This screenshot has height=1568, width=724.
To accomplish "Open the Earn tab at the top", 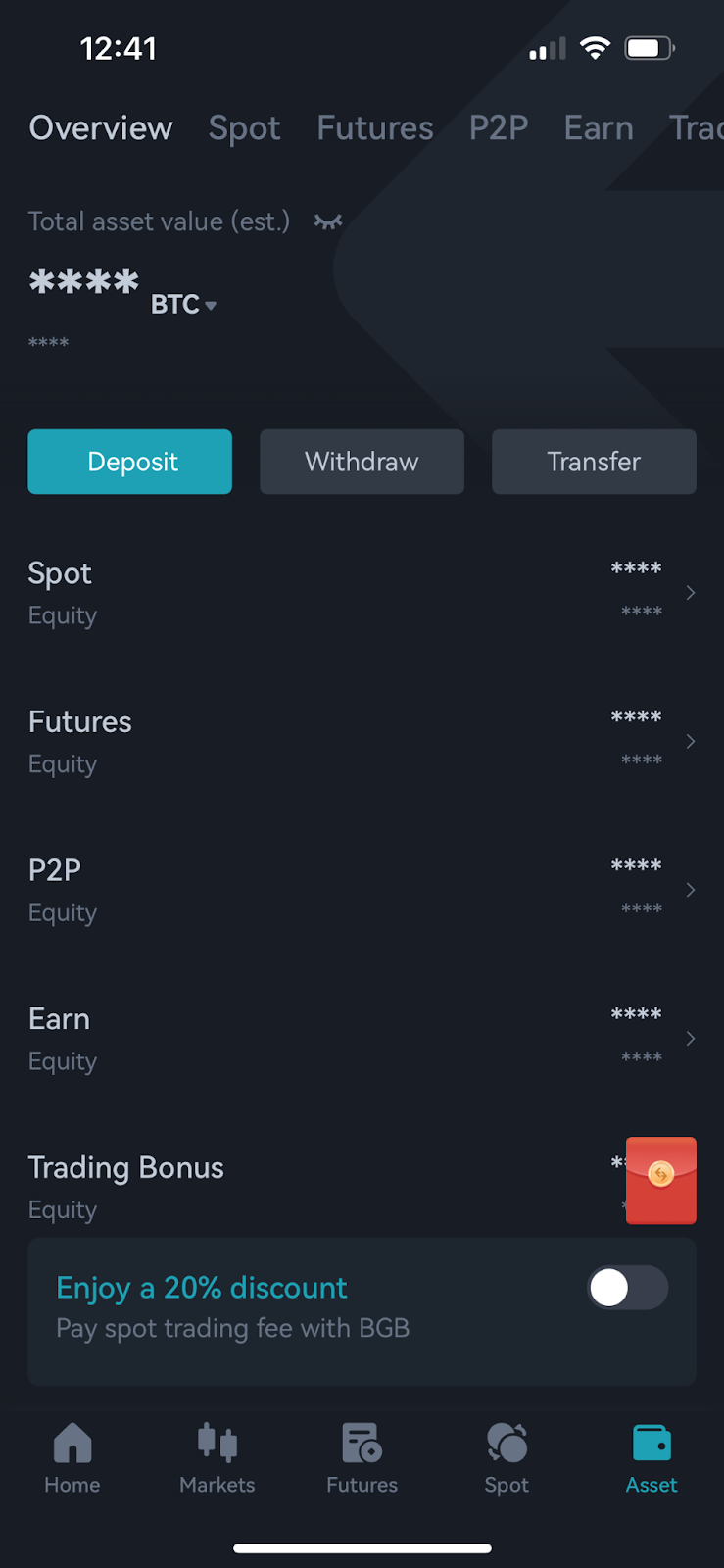I will 598,127.
